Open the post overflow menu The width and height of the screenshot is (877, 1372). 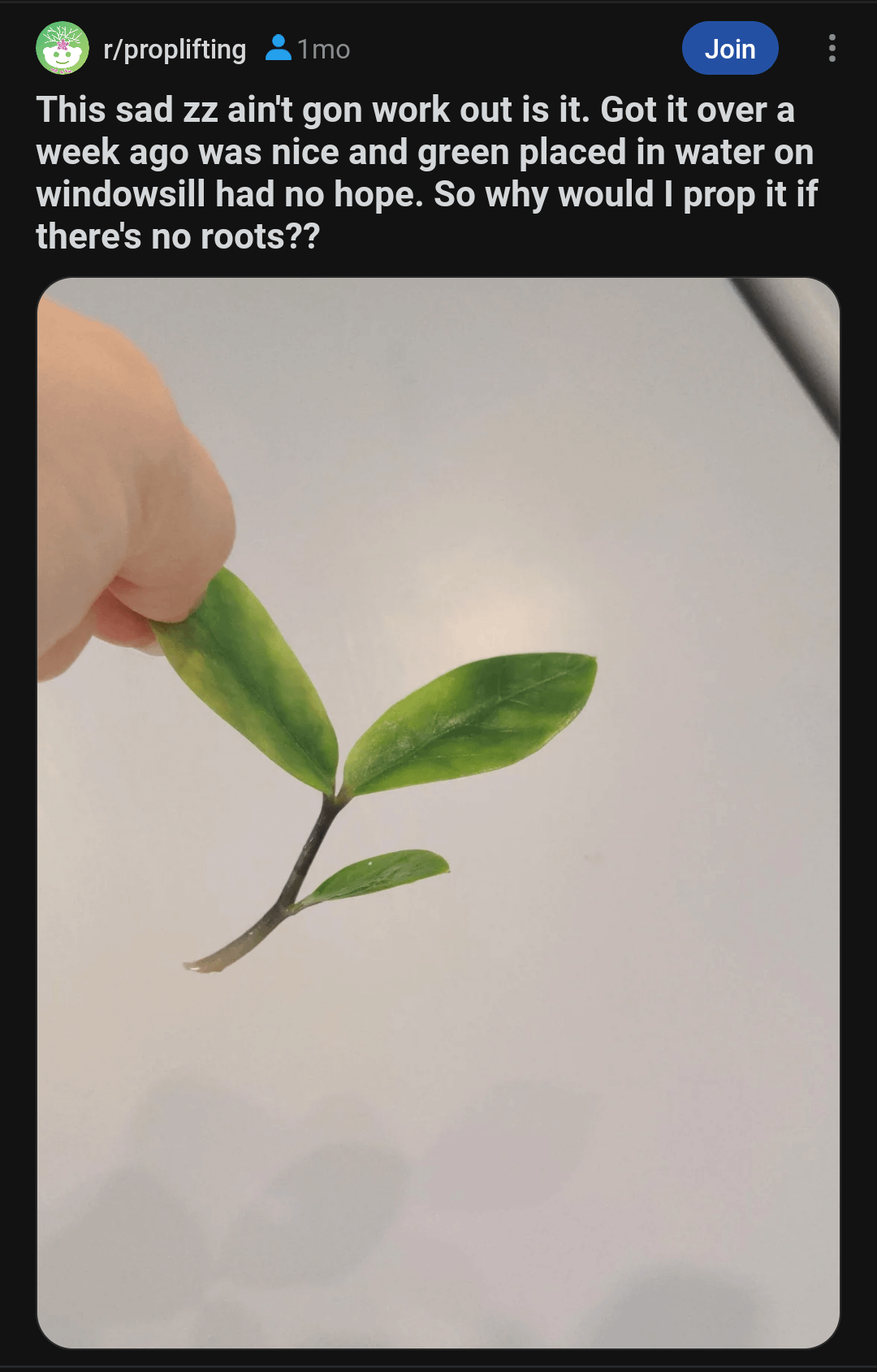(x=832, y=49)
